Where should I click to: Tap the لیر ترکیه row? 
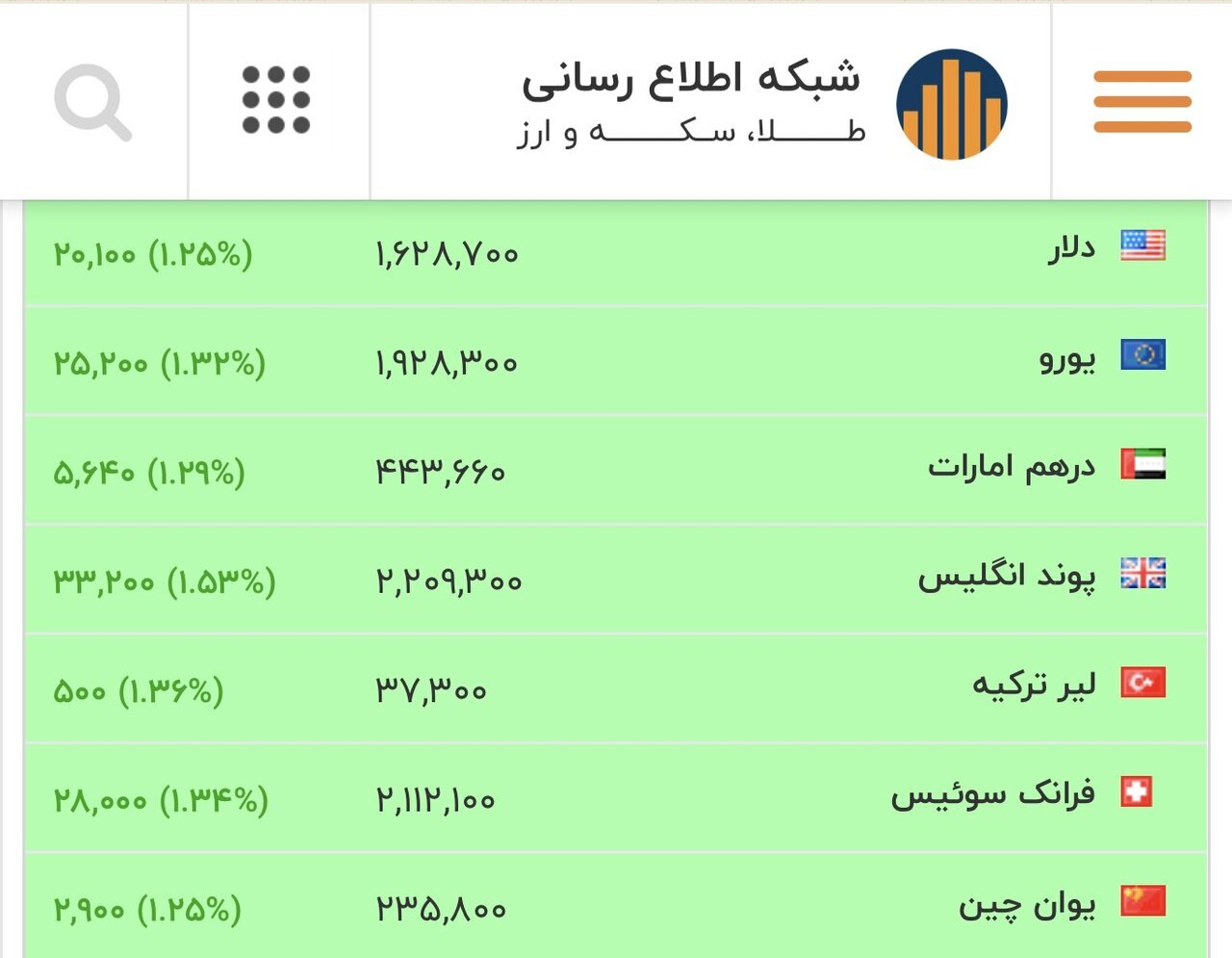[x=1034, y=686]
